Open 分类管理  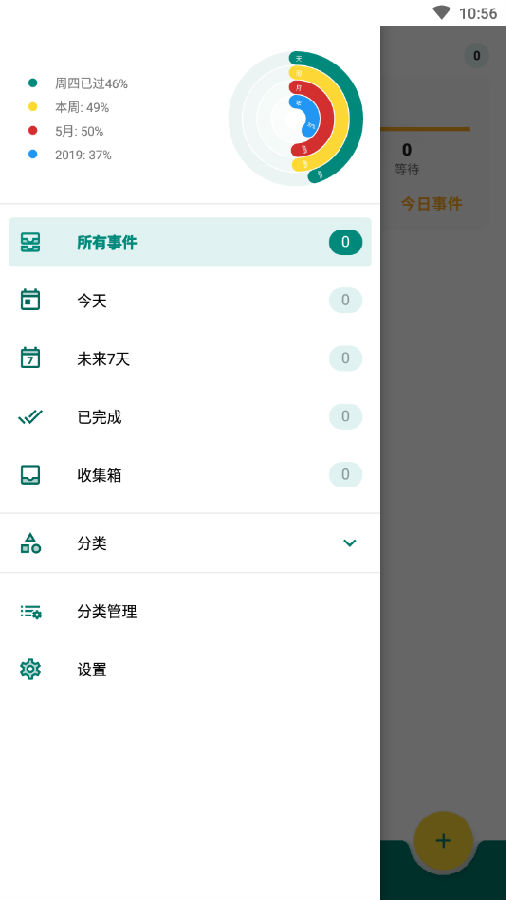pos(190,611)
